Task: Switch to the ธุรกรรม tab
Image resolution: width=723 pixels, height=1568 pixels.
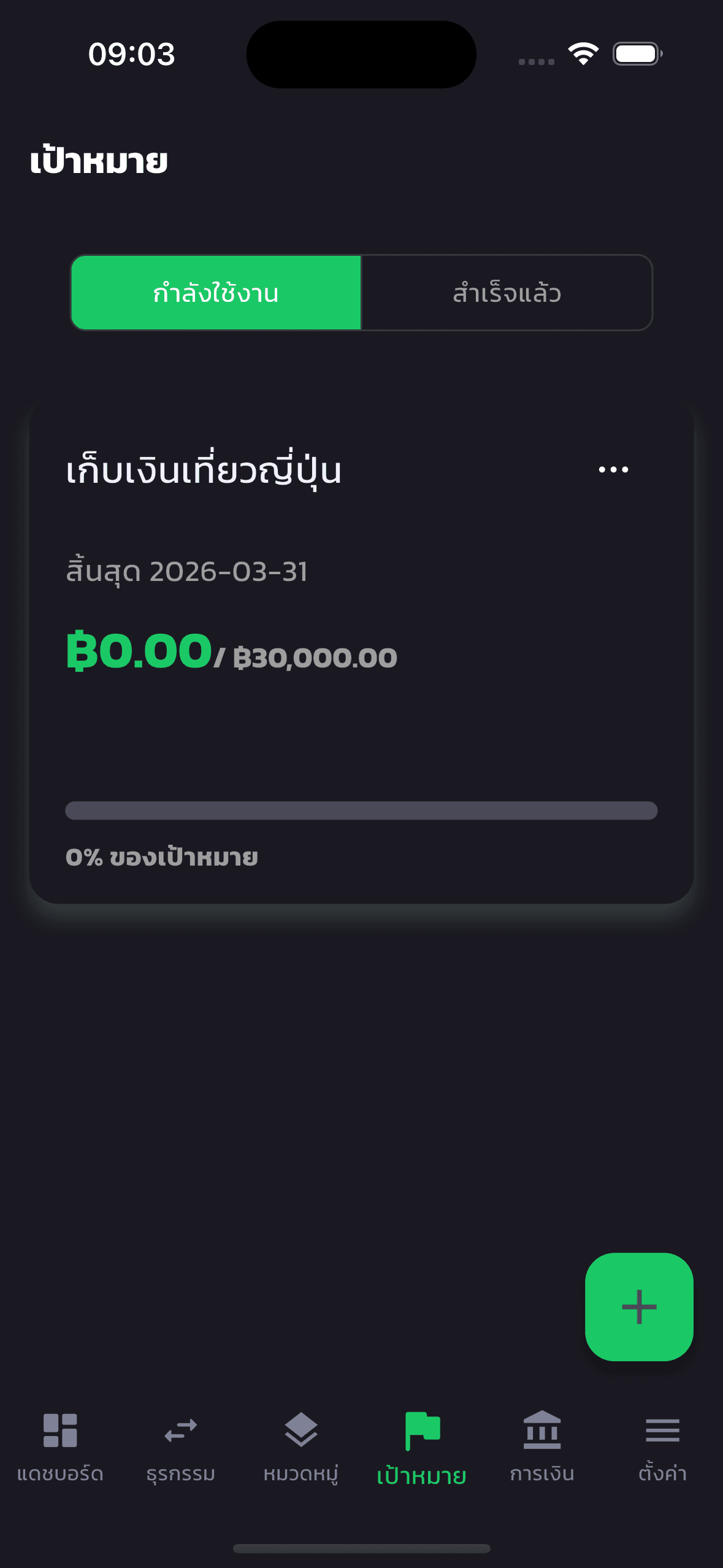Action: (x=180, y=1447)
